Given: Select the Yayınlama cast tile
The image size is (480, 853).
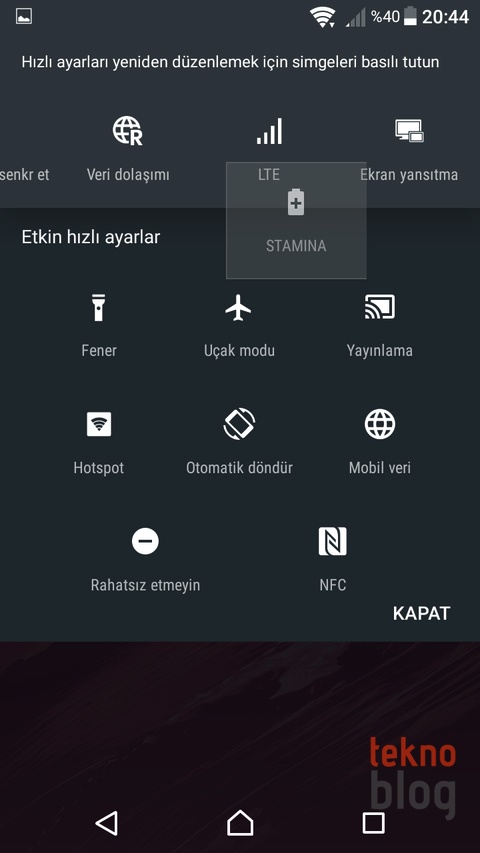Looking at the screenshot, I should (379, 325).
